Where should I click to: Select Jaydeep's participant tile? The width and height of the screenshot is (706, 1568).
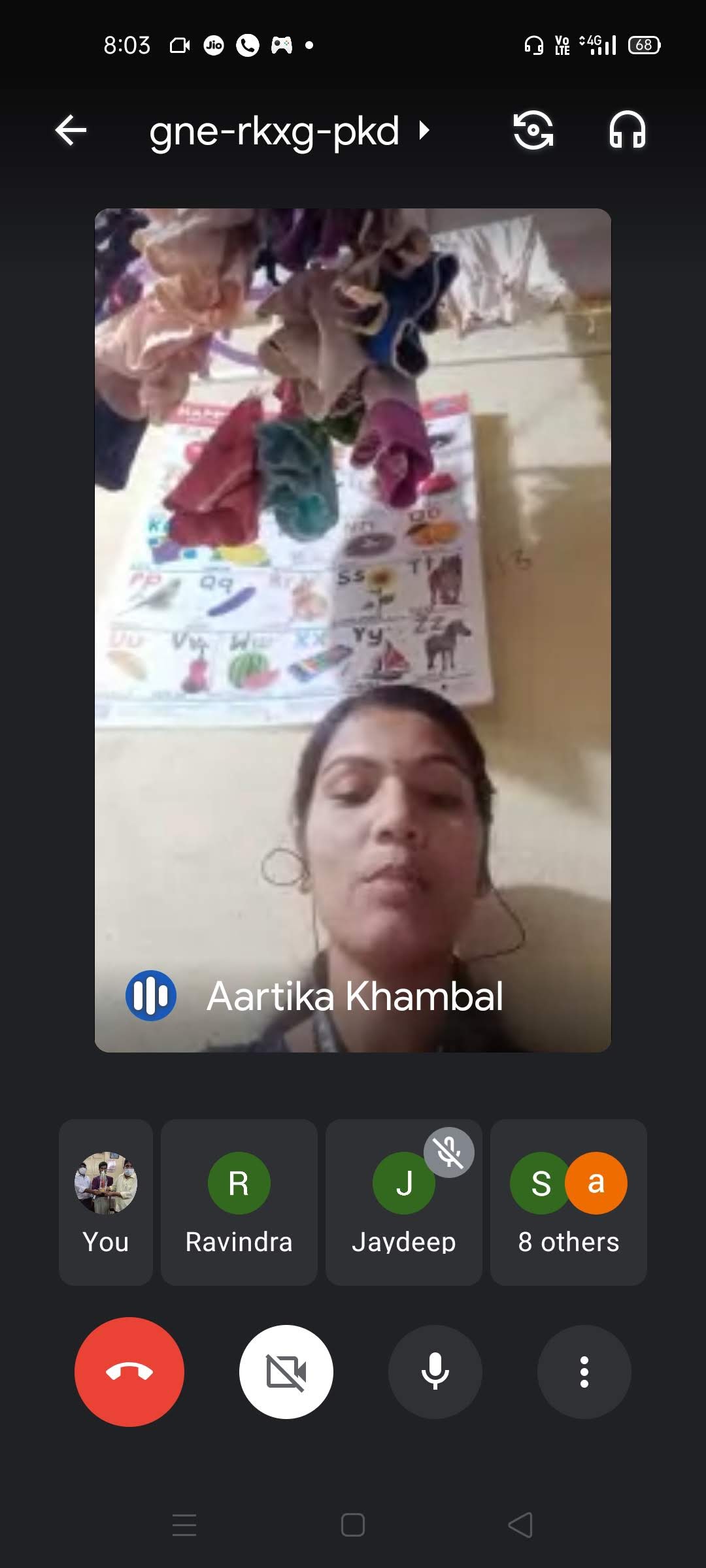[404, 1202]
